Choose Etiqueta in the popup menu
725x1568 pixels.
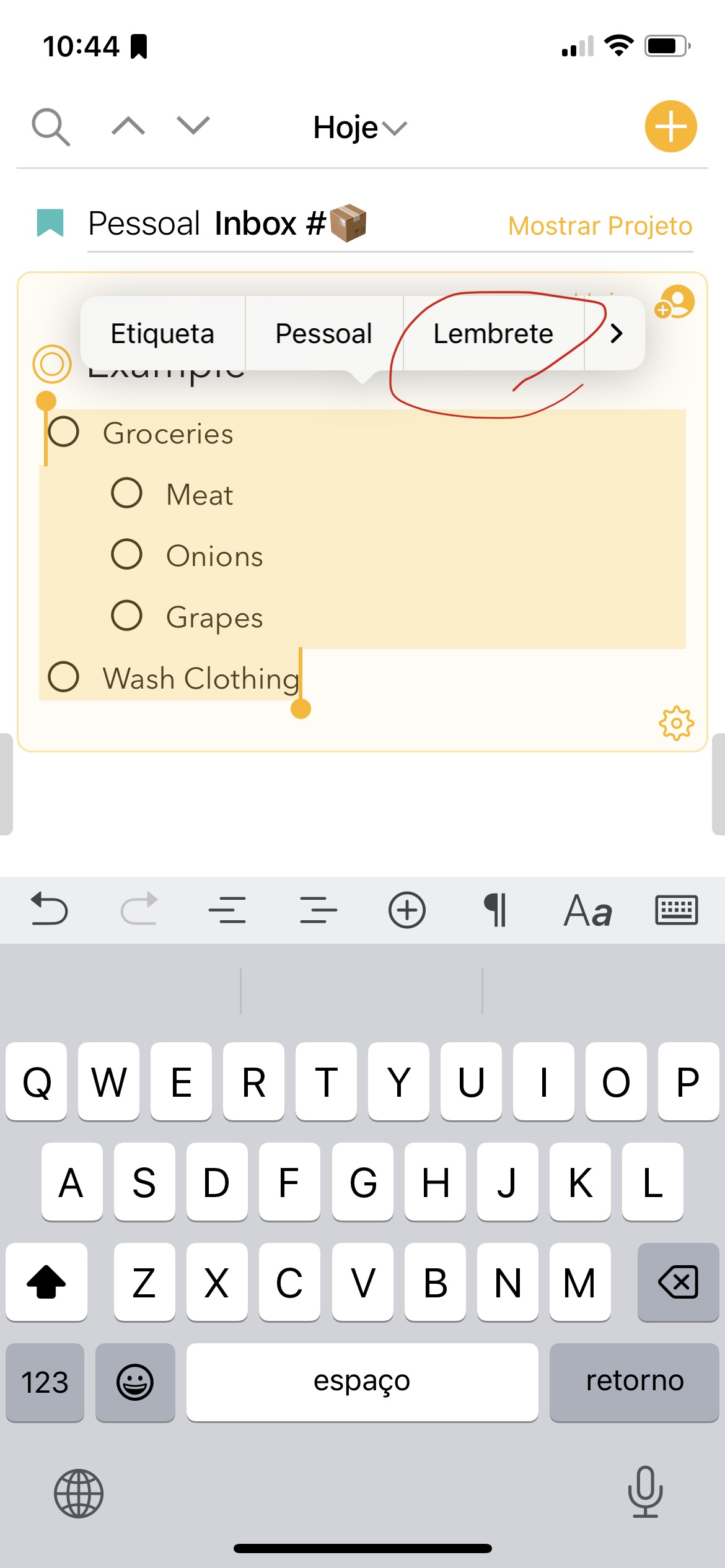(x=162, y=333)
